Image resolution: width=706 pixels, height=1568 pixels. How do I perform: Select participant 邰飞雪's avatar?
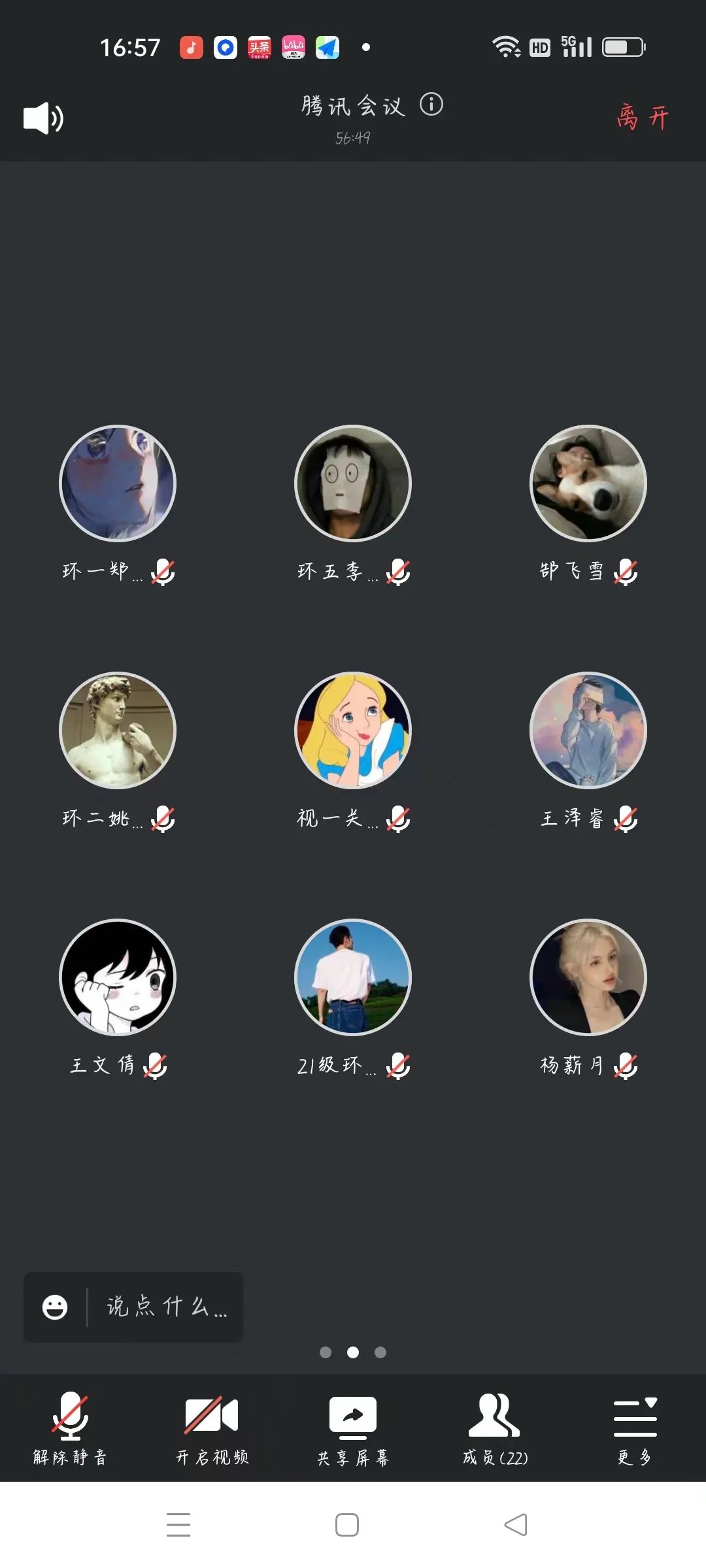click(588, 483)
